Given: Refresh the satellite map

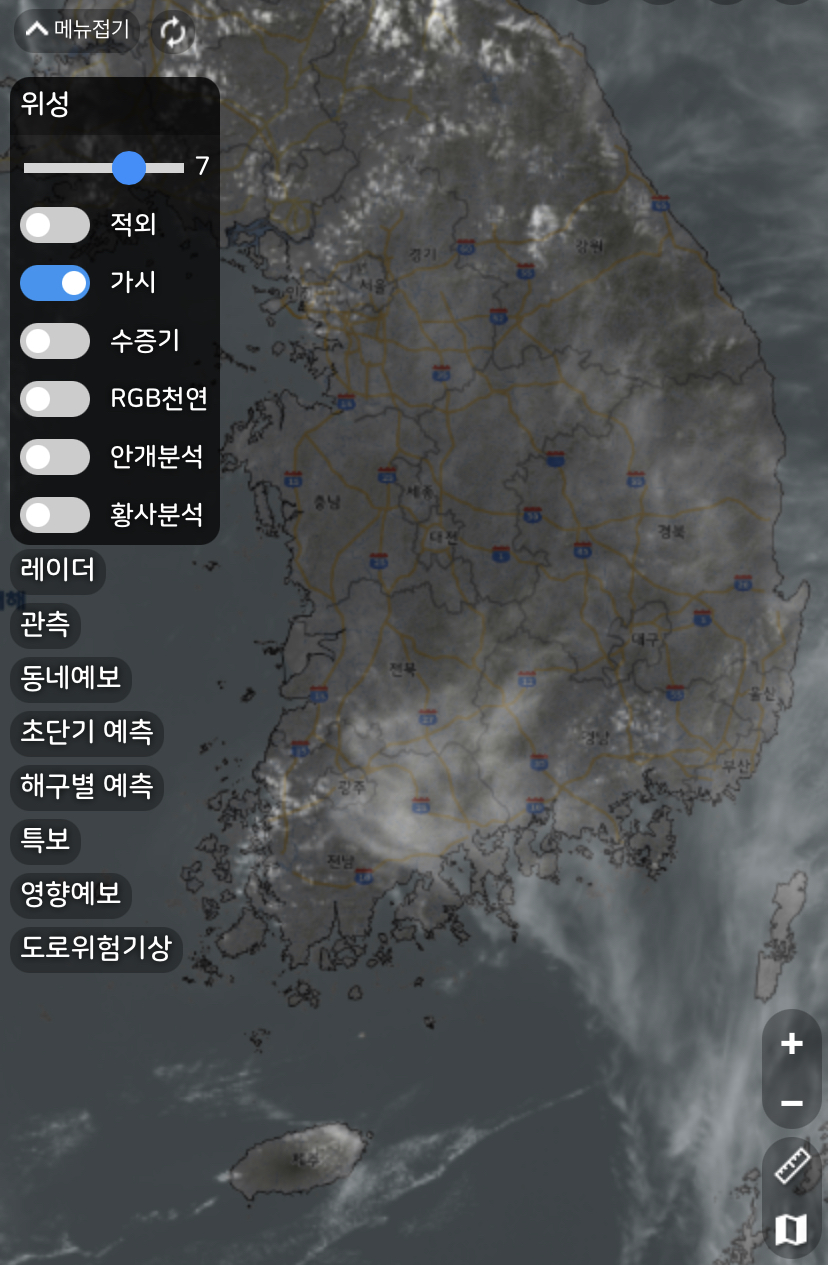Looking at the screenshot, I should click(173, 32).
